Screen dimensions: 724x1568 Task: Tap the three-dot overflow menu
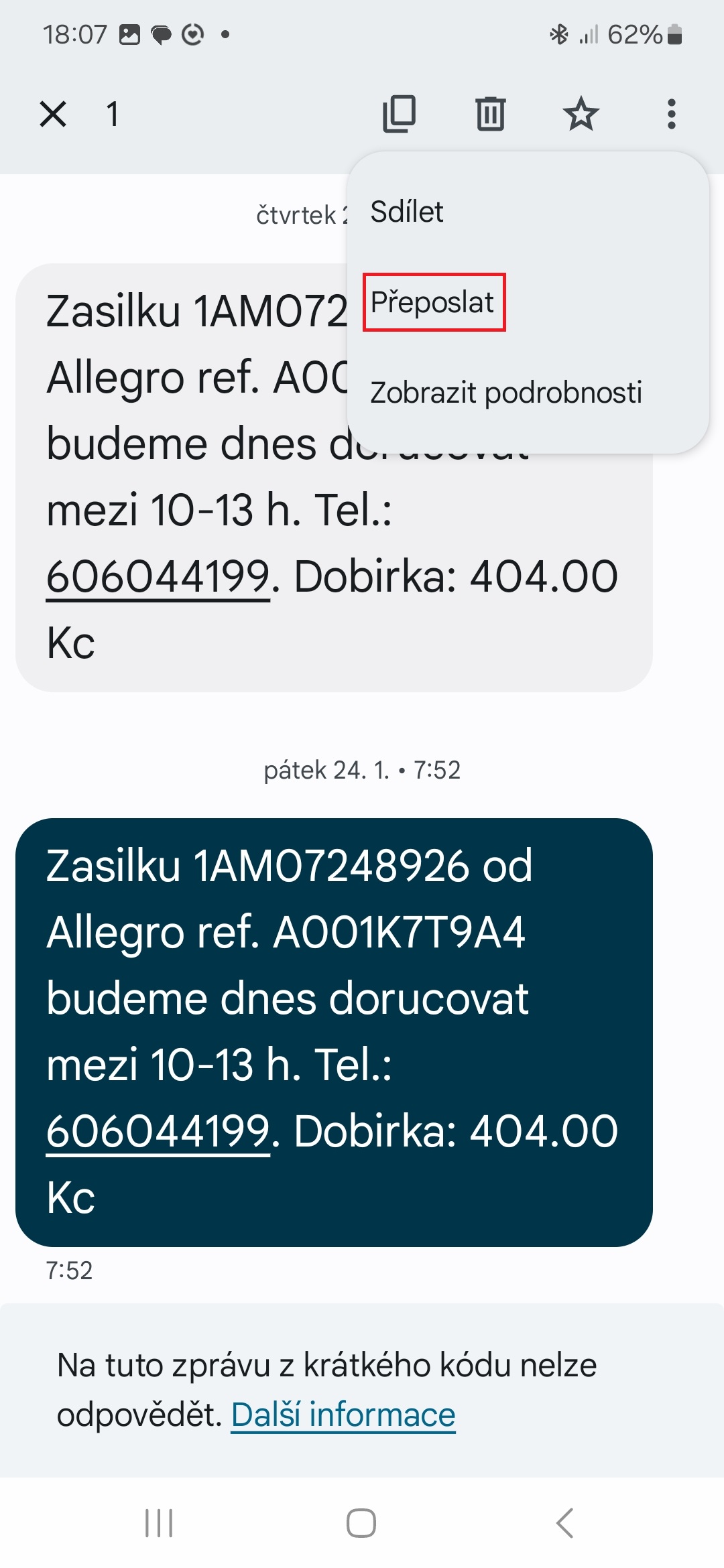tap(671, 114)
